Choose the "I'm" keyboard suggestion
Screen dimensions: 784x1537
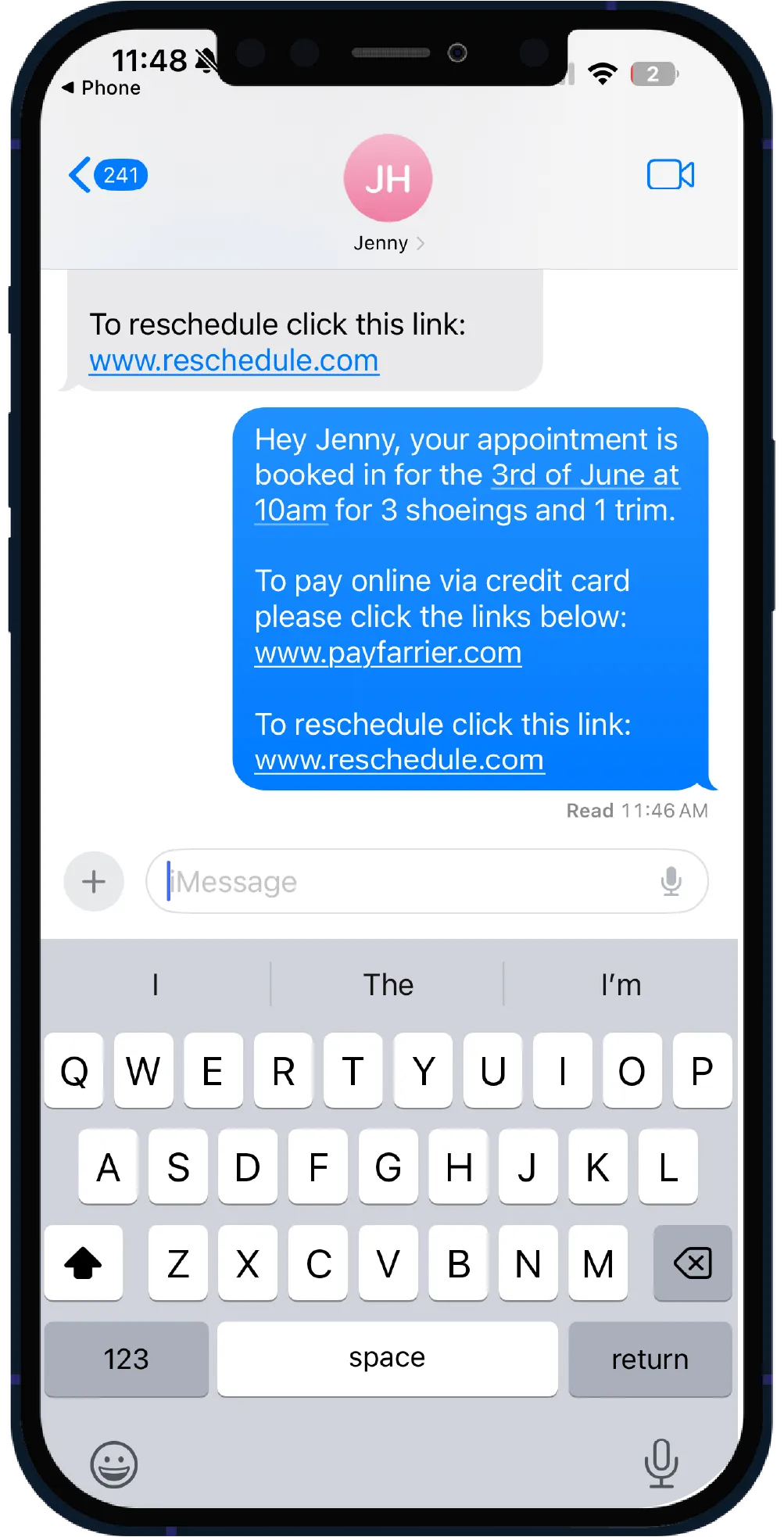tap(621, 985)
